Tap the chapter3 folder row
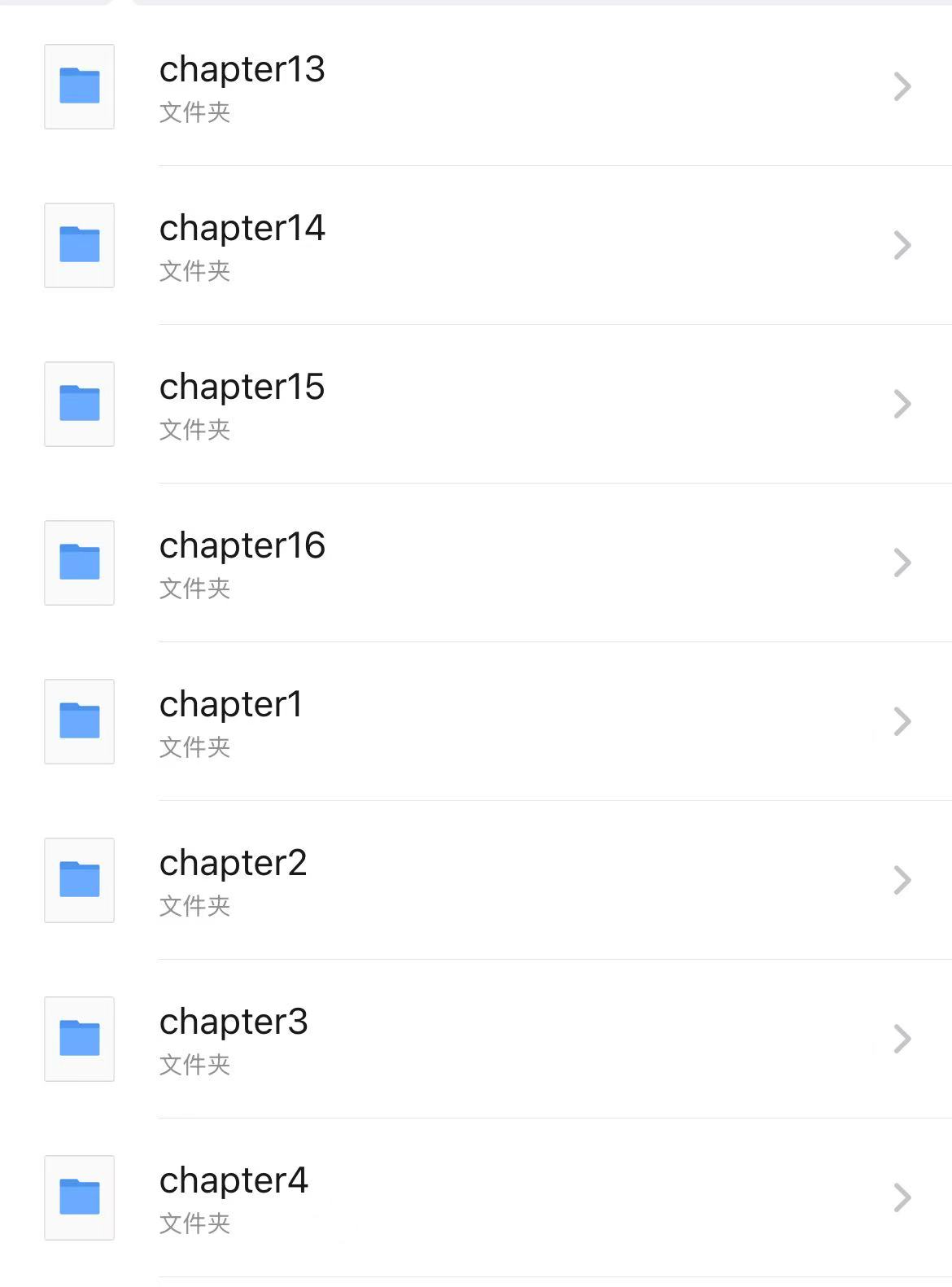Viewport: 952px width, 1287px height. coord(234,1039)
